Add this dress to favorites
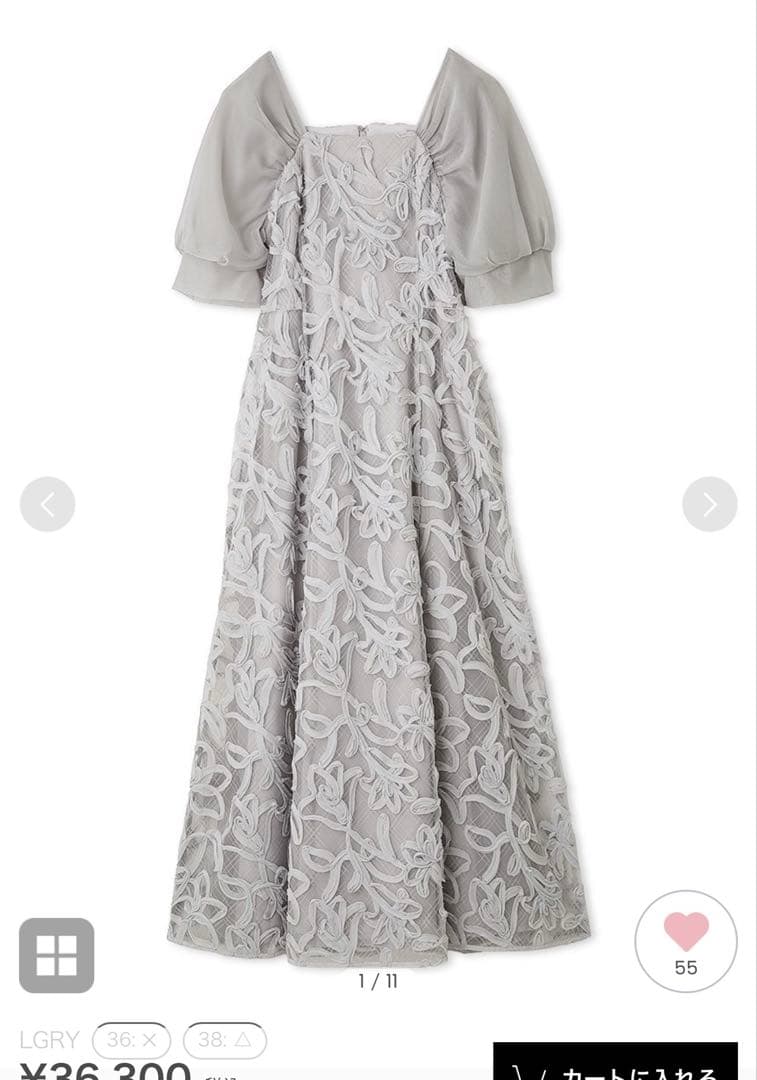The width and height of the screenshot is (757, 1080). tap(686, 940)
